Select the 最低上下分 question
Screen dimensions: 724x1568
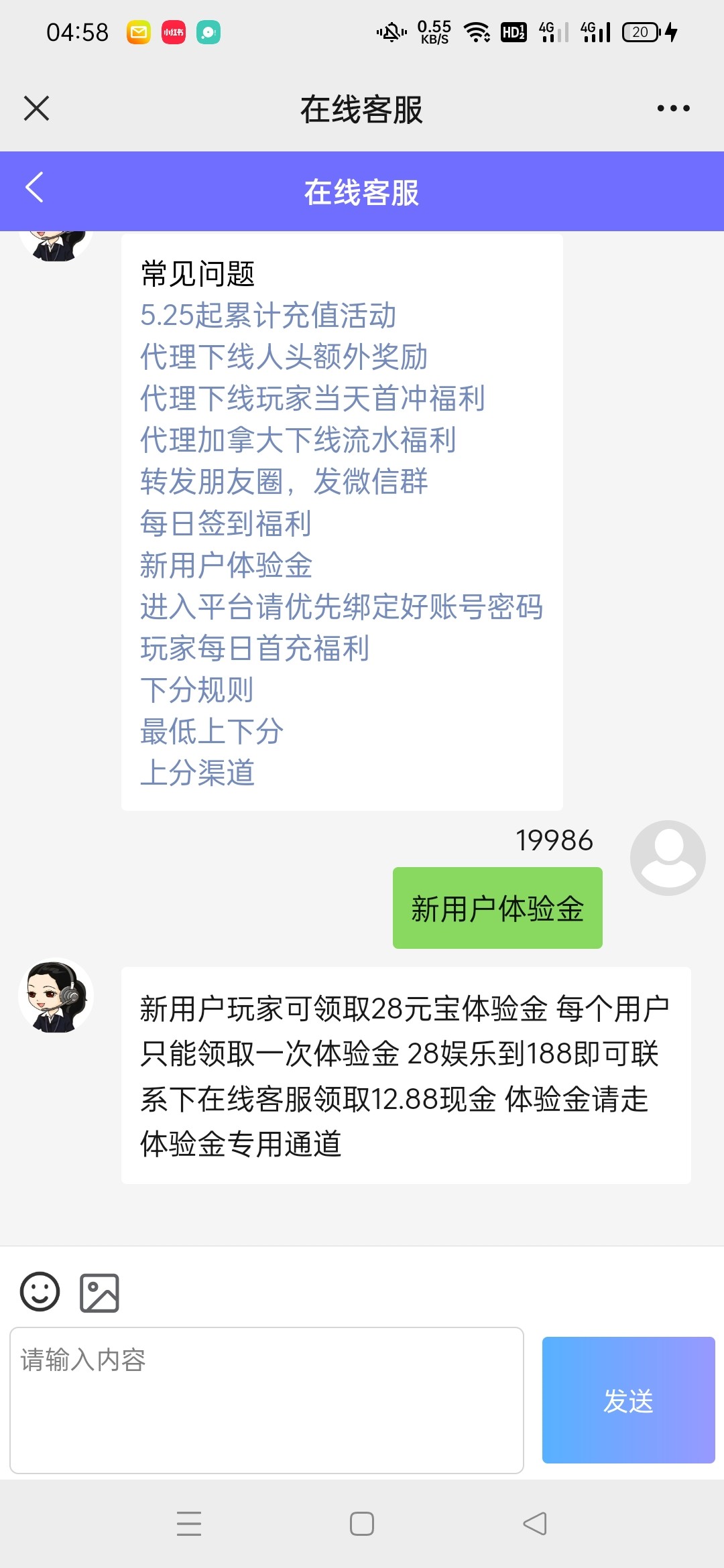[211, 731]
